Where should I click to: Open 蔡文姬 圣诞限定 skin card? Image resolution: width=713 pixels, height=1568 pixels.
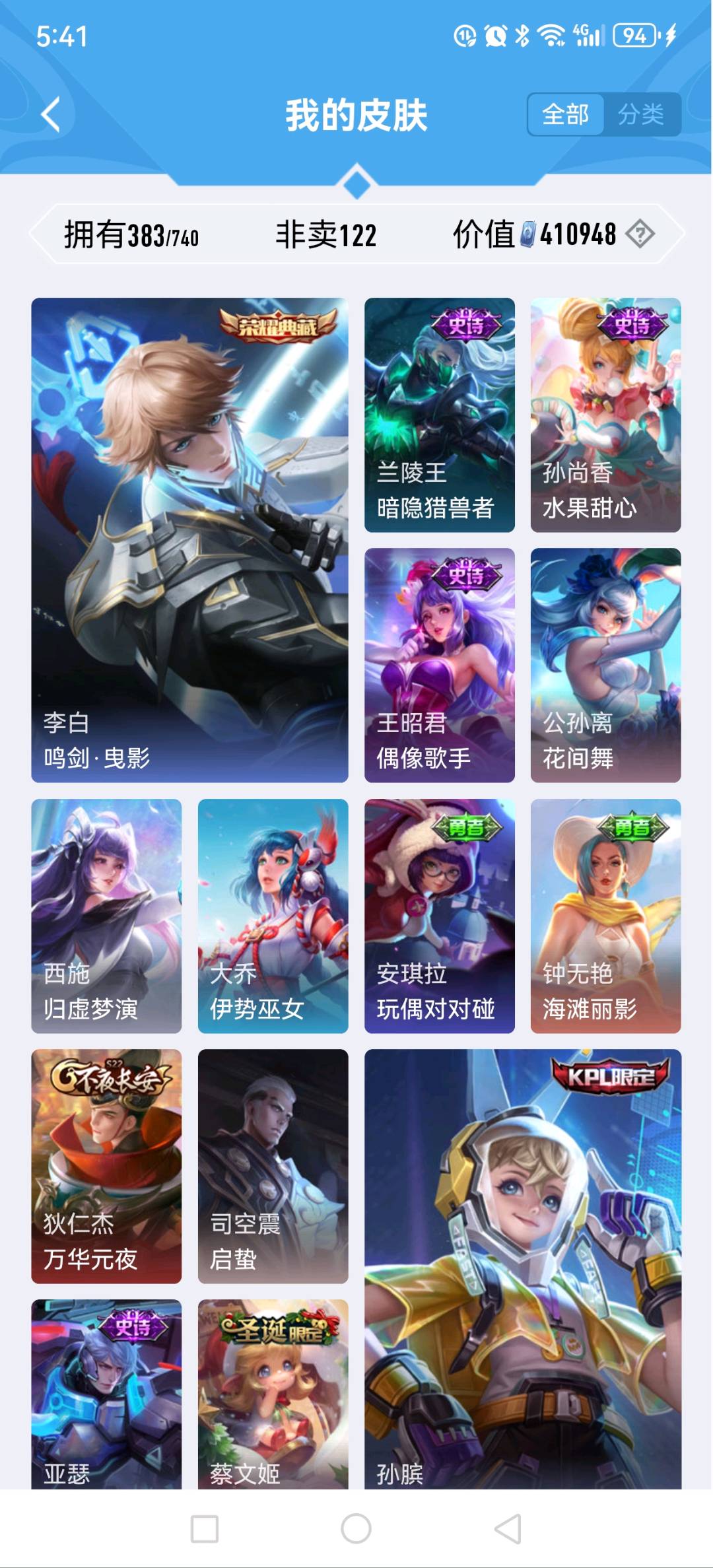pos(273,1393)
